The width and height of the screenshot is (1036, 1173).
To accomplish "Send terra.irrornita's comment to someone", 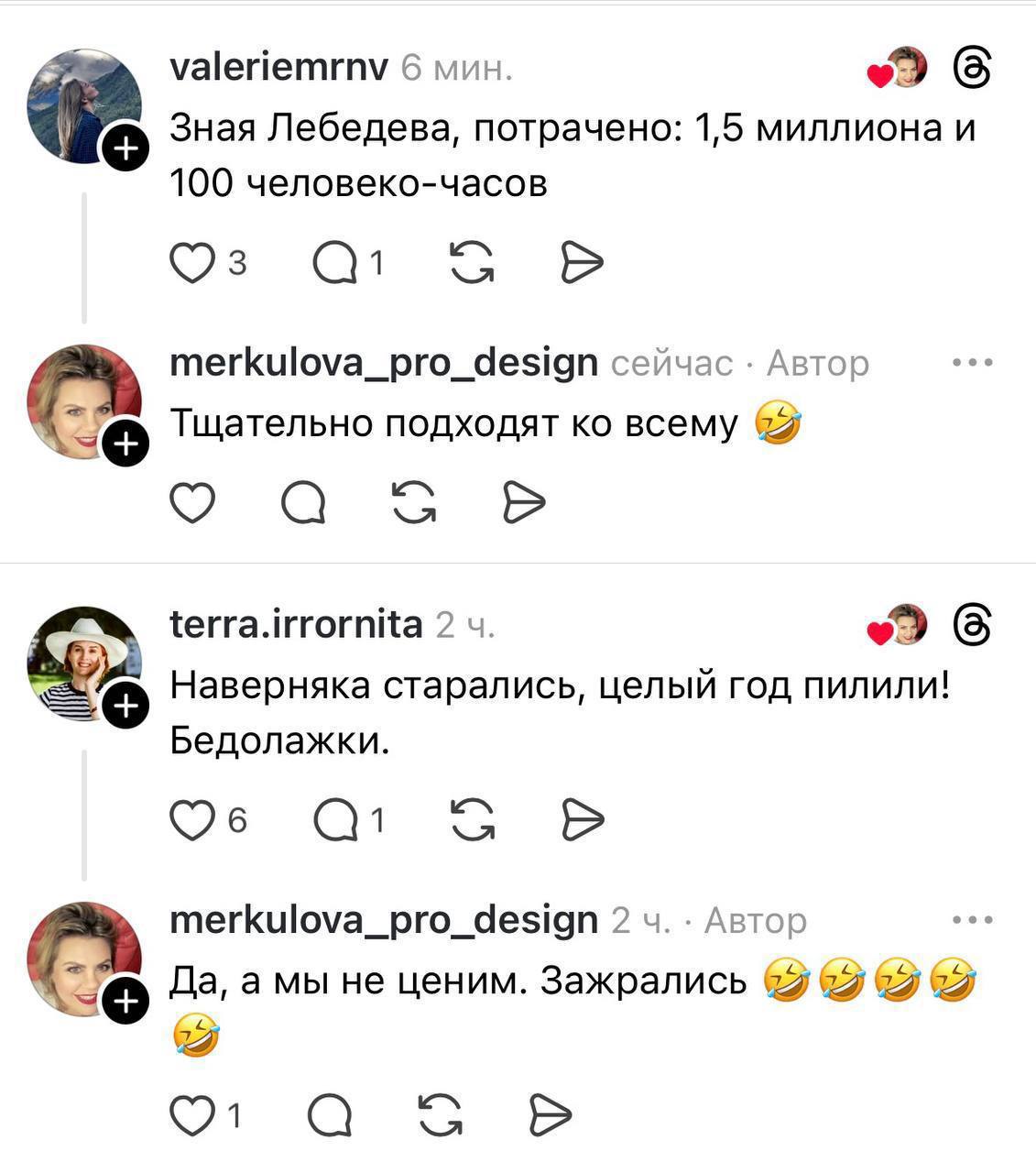I will 582,819.
